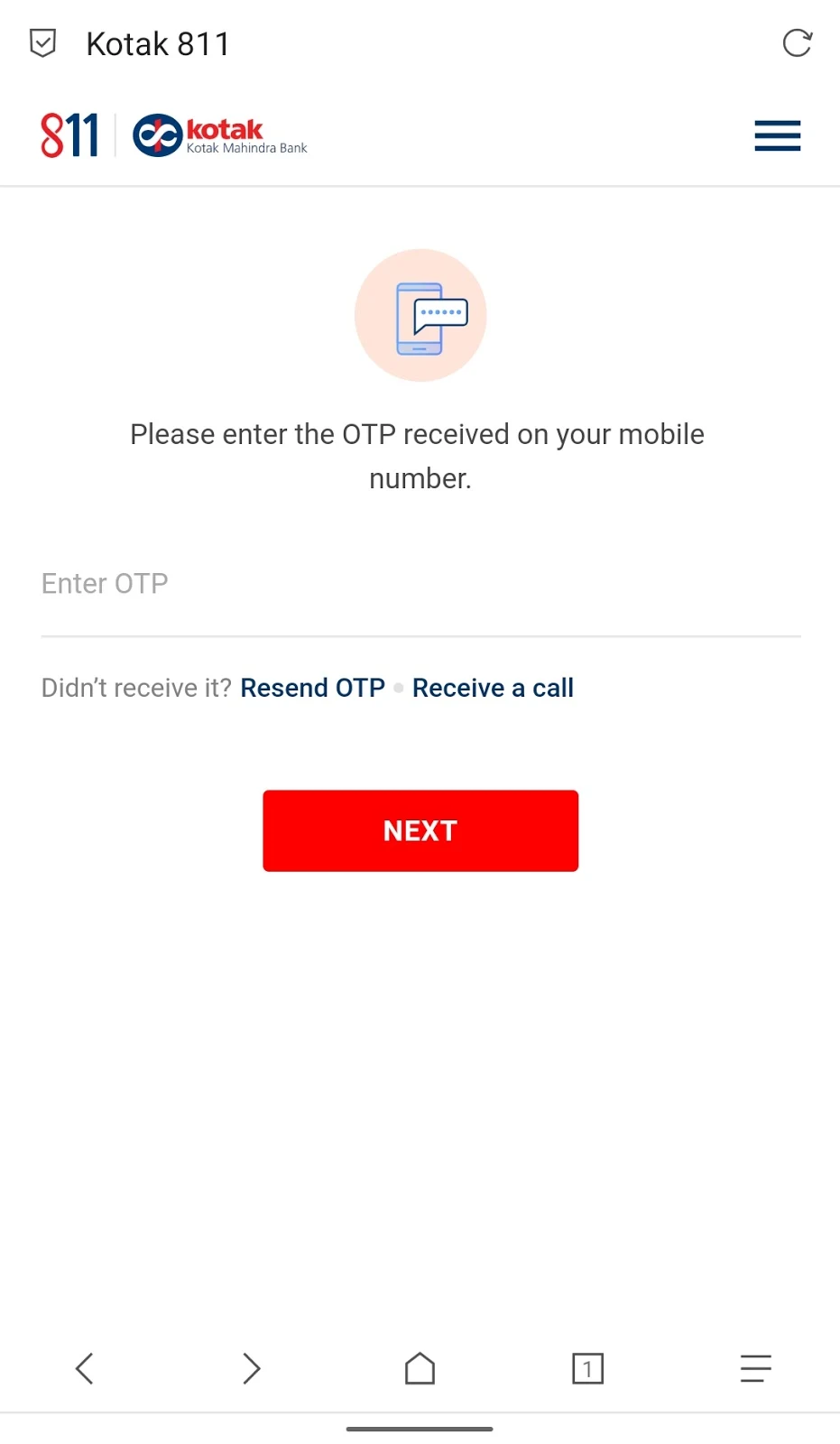Tap the red NEXT button
This screenshot has width=840, height=1444.
[420, 830]
